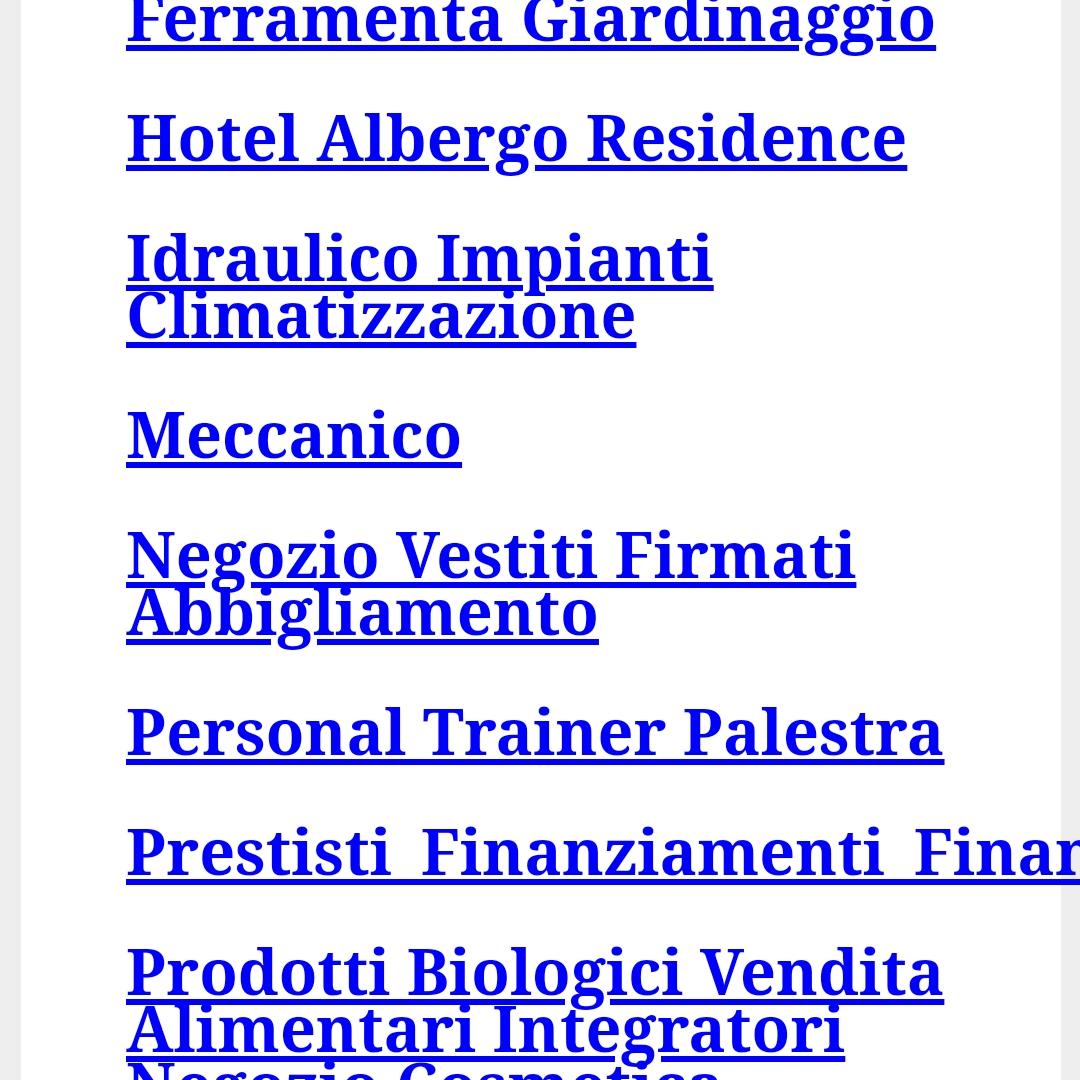
Task: Open the Prestisti Finanziamenti link
Action: click(600, 852)
